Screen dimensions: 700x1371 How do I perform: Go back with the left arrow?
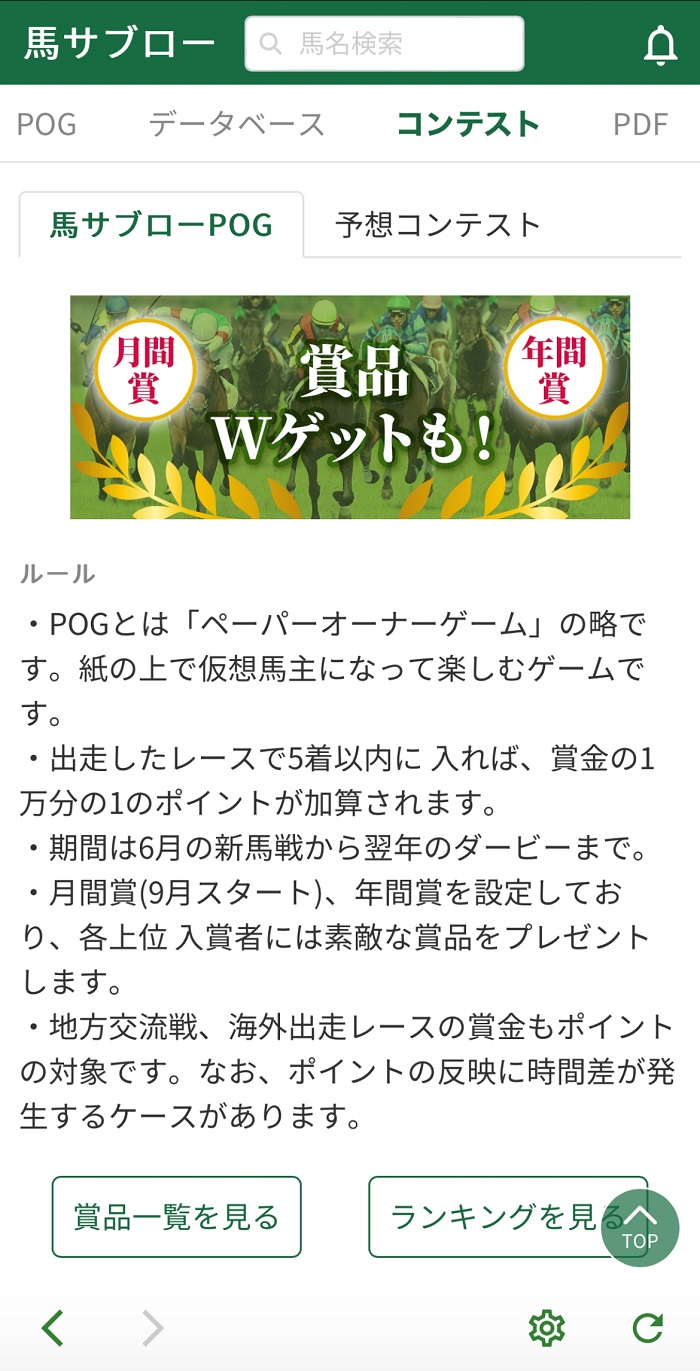coord(53,1328)
